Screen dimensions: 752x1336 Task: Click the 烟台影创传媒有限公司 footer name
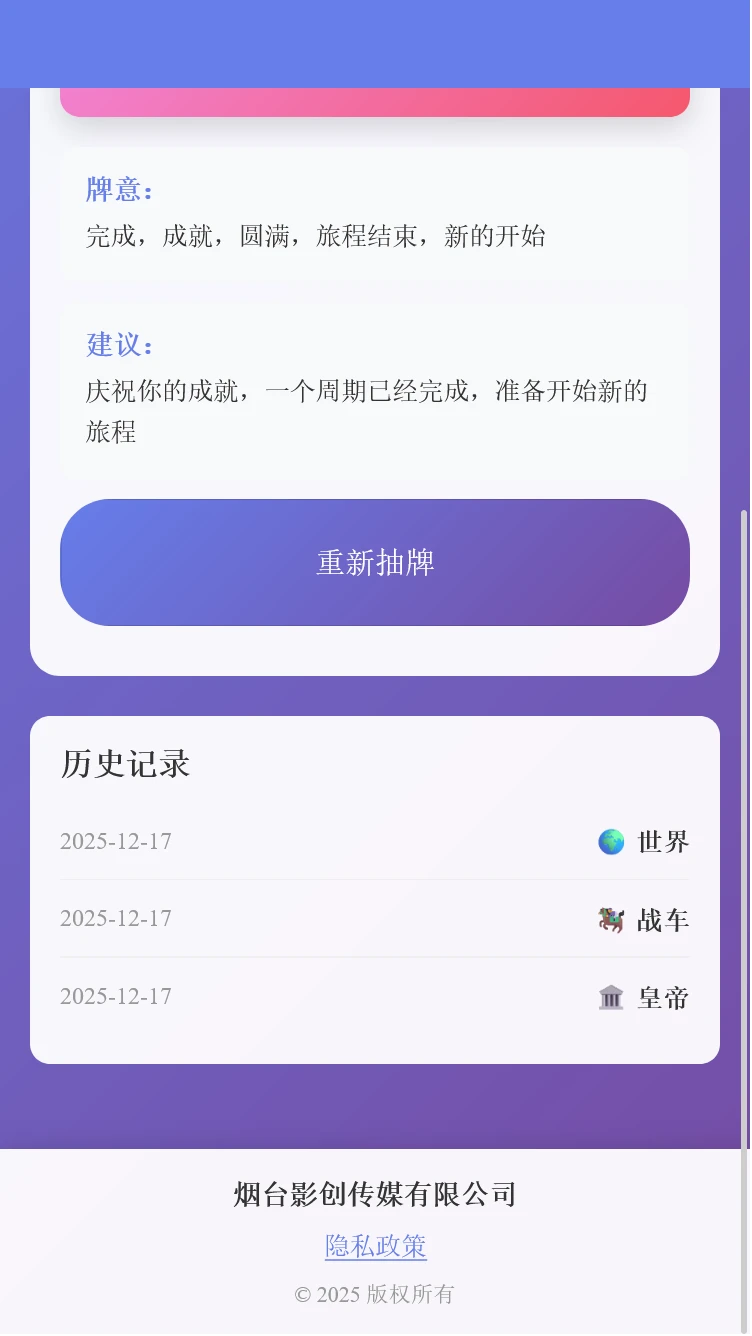pos(375,1194)
